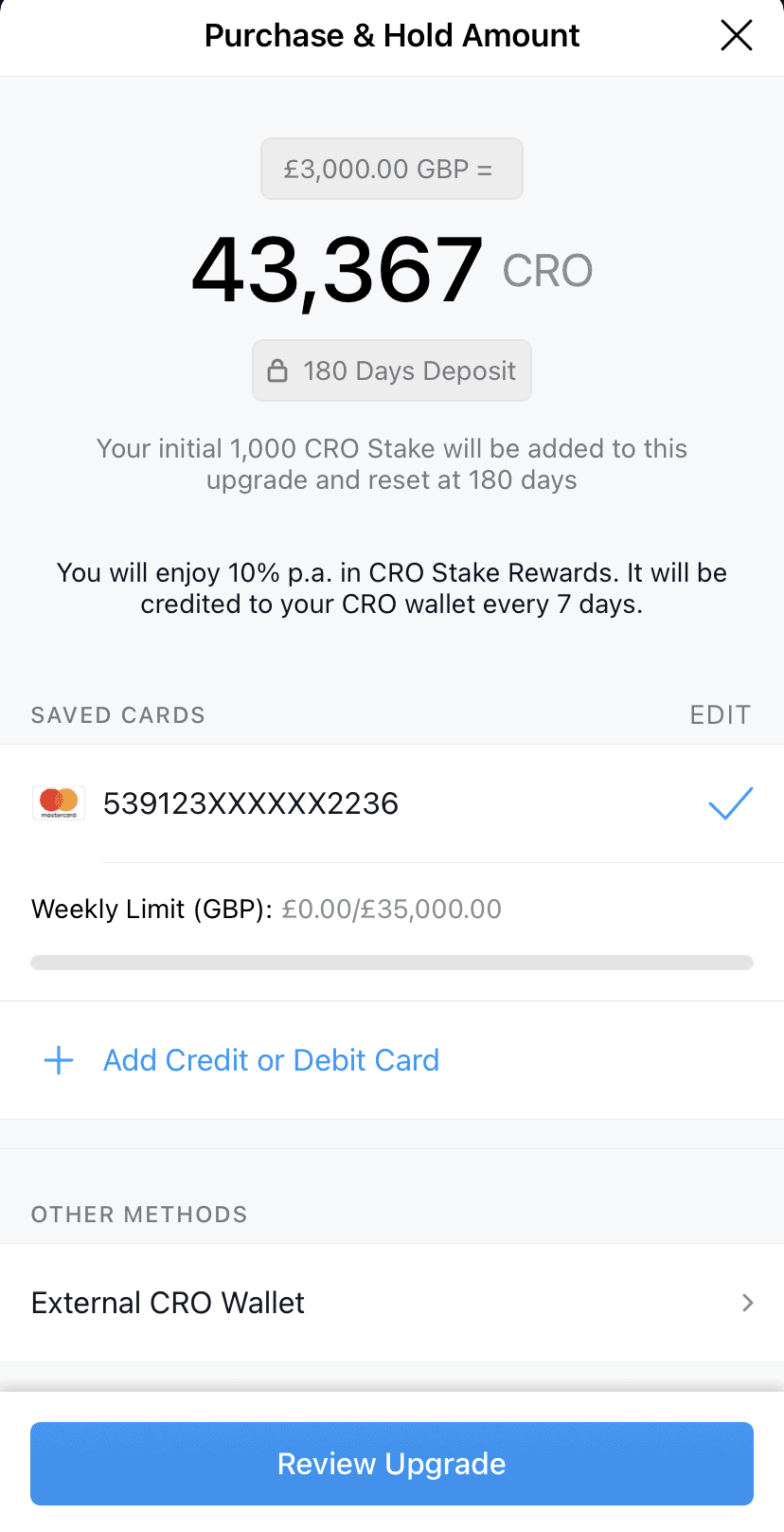Tap the Review Upgrade button
This screenshot has height=1532, width=784.
click(x=392, y=1464)
